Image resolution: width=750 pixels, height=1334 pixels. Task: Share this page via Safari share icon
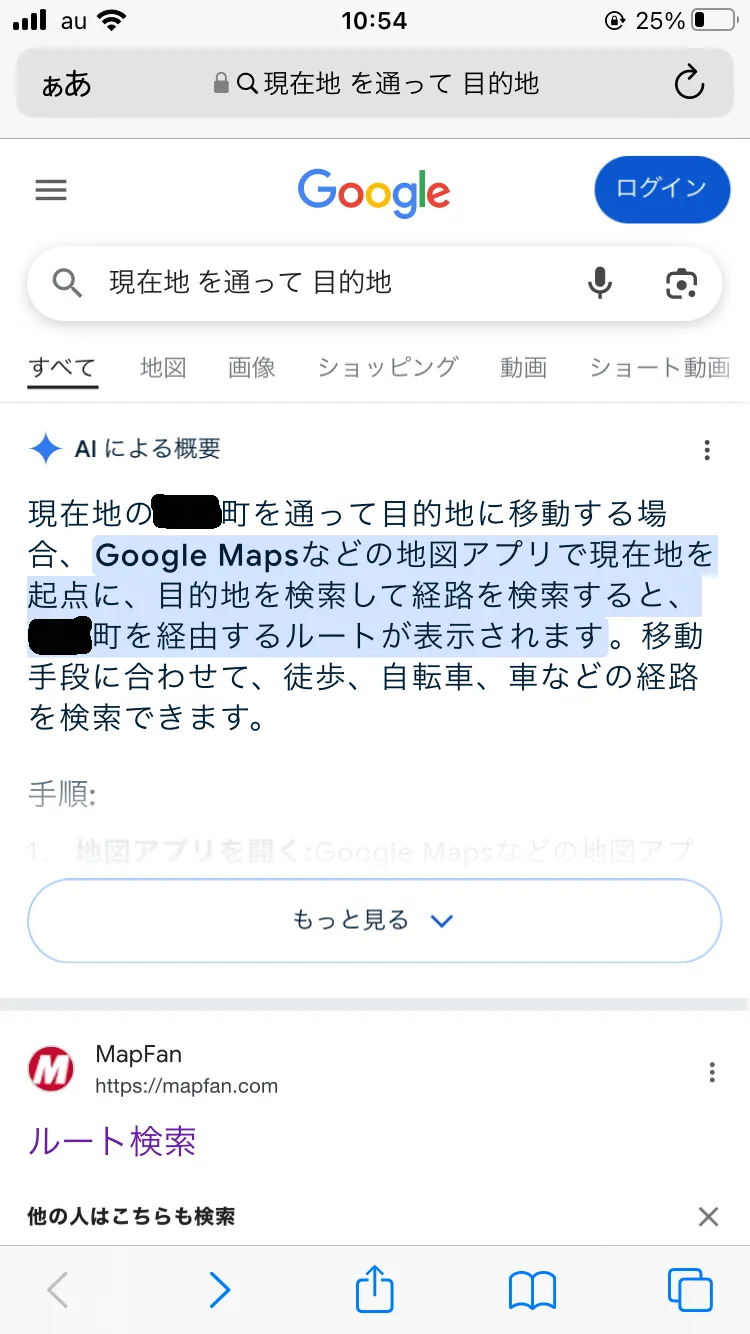point(375,1290)
